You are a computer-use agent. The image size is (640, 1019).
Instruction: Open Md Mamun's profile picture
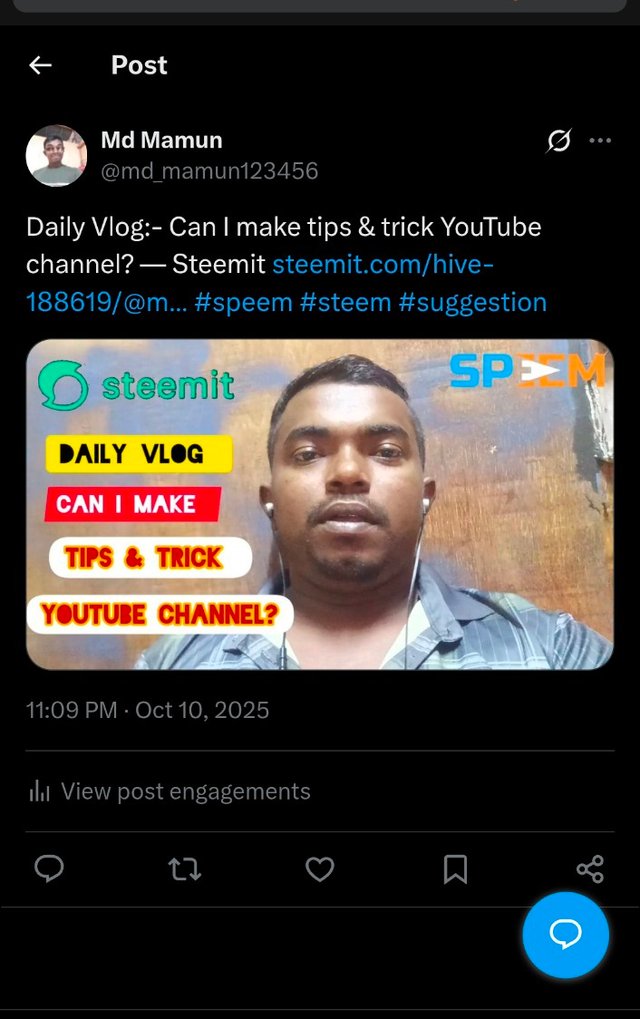[x=56, y=156]
